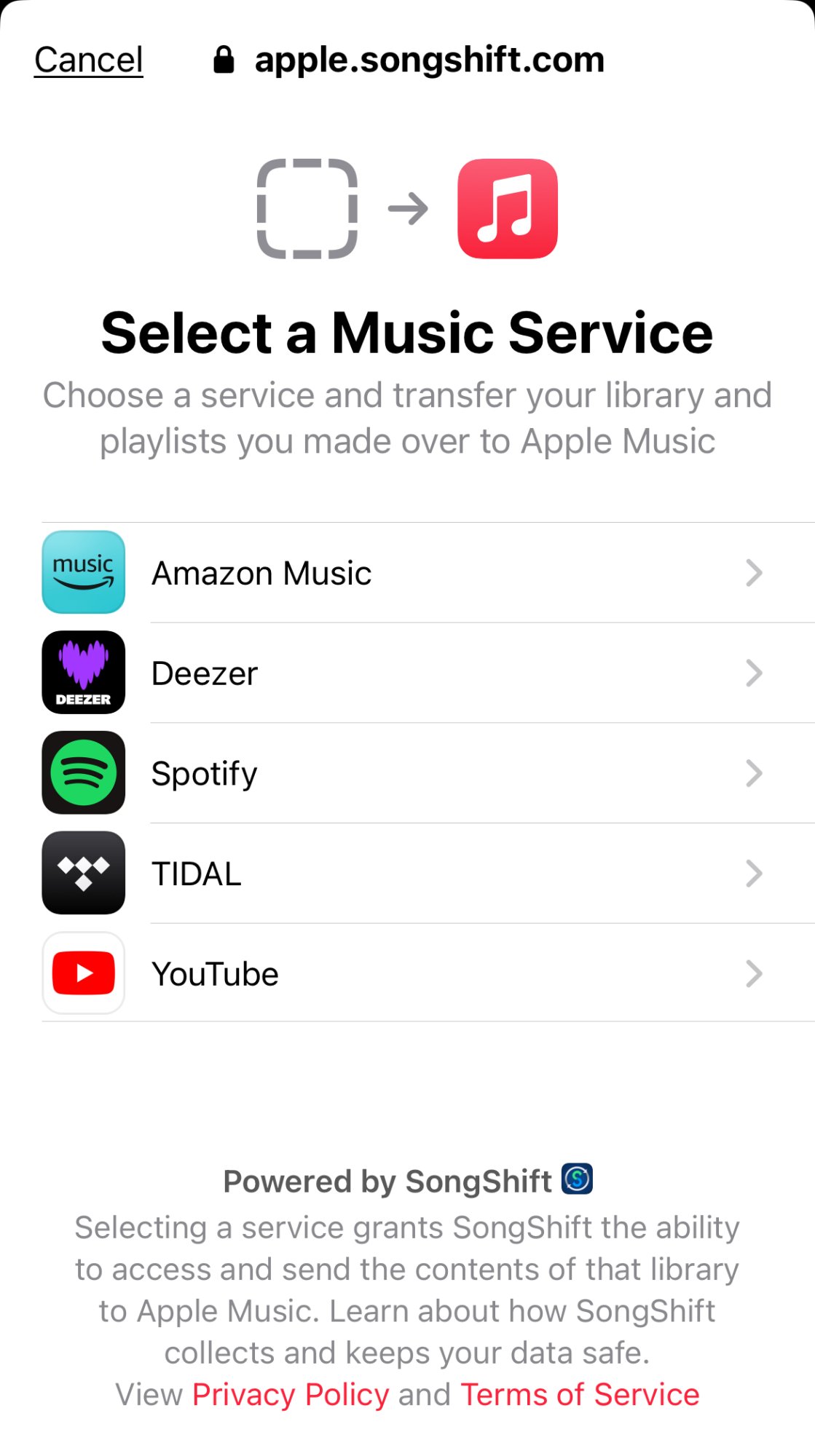The image size is (815, 1456).
Task: Open the TIDAL transfer option
Action: [x=406, y=874]
